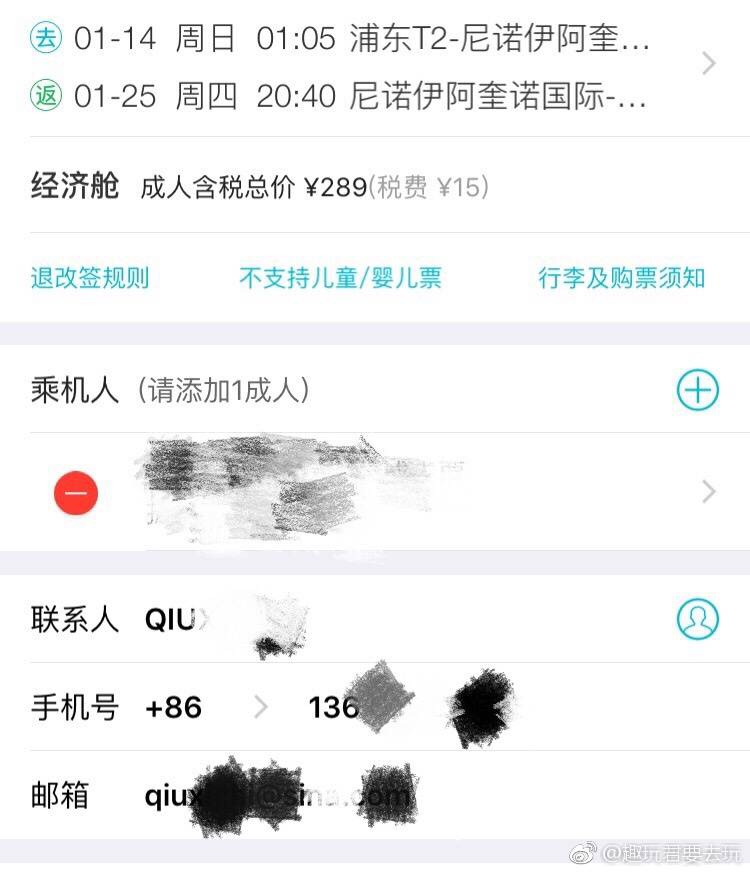Open 不支持儿童/婴儿票 notice link
This screenshot has width=750, height=873.
(340, 278)
